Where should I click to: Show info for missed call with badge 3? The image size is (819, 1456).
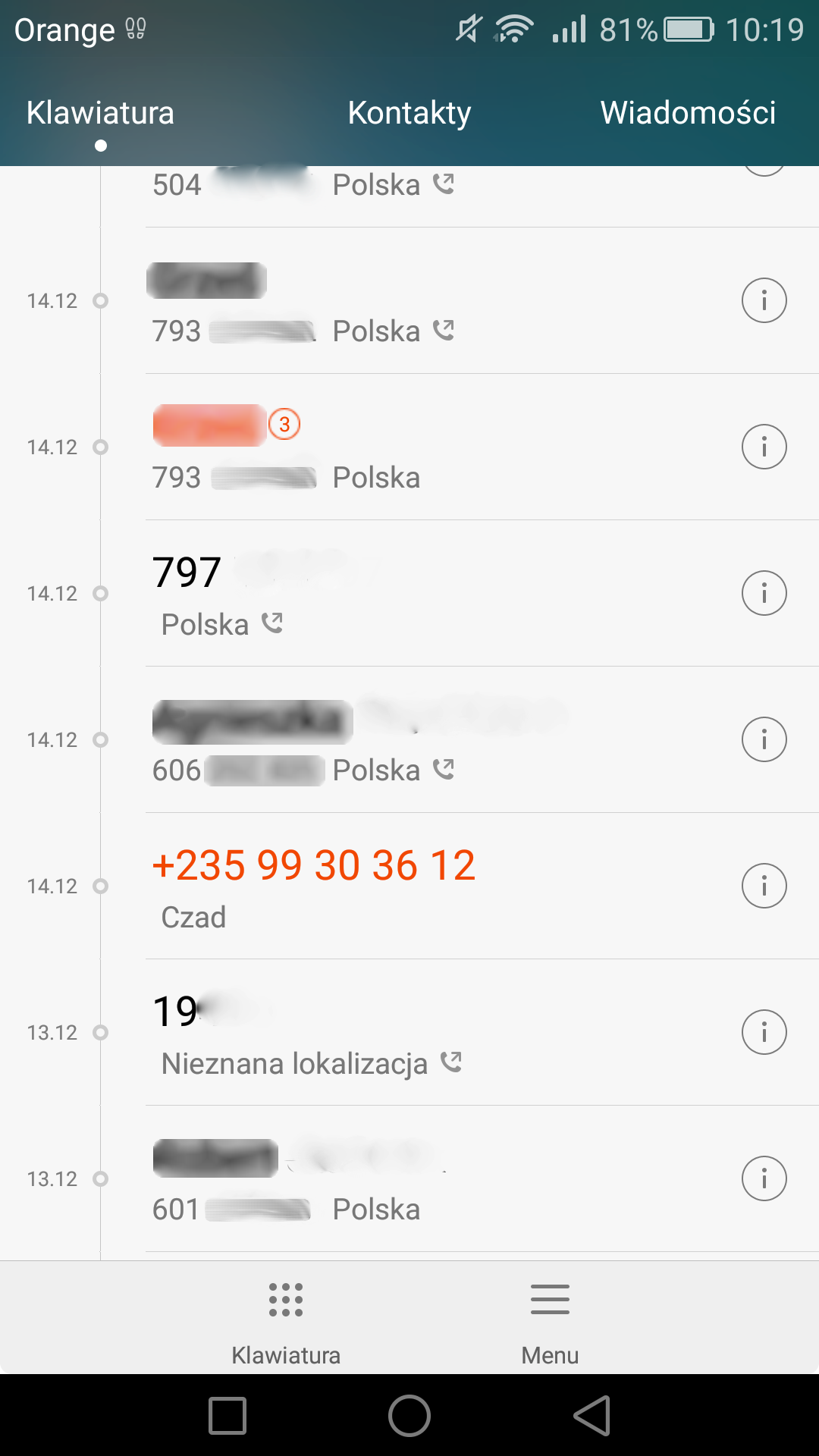[764, 447]
